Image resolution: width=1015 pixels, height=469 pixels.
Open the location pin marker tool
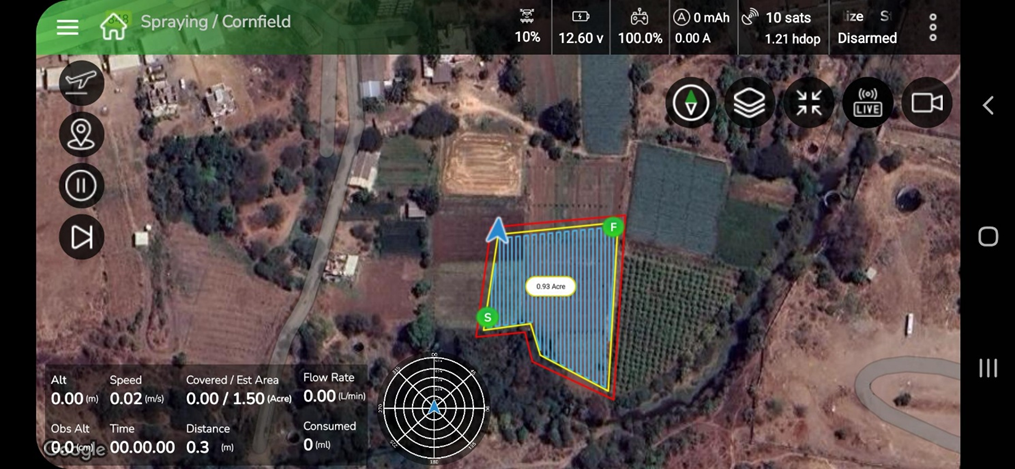click(81, 134)
